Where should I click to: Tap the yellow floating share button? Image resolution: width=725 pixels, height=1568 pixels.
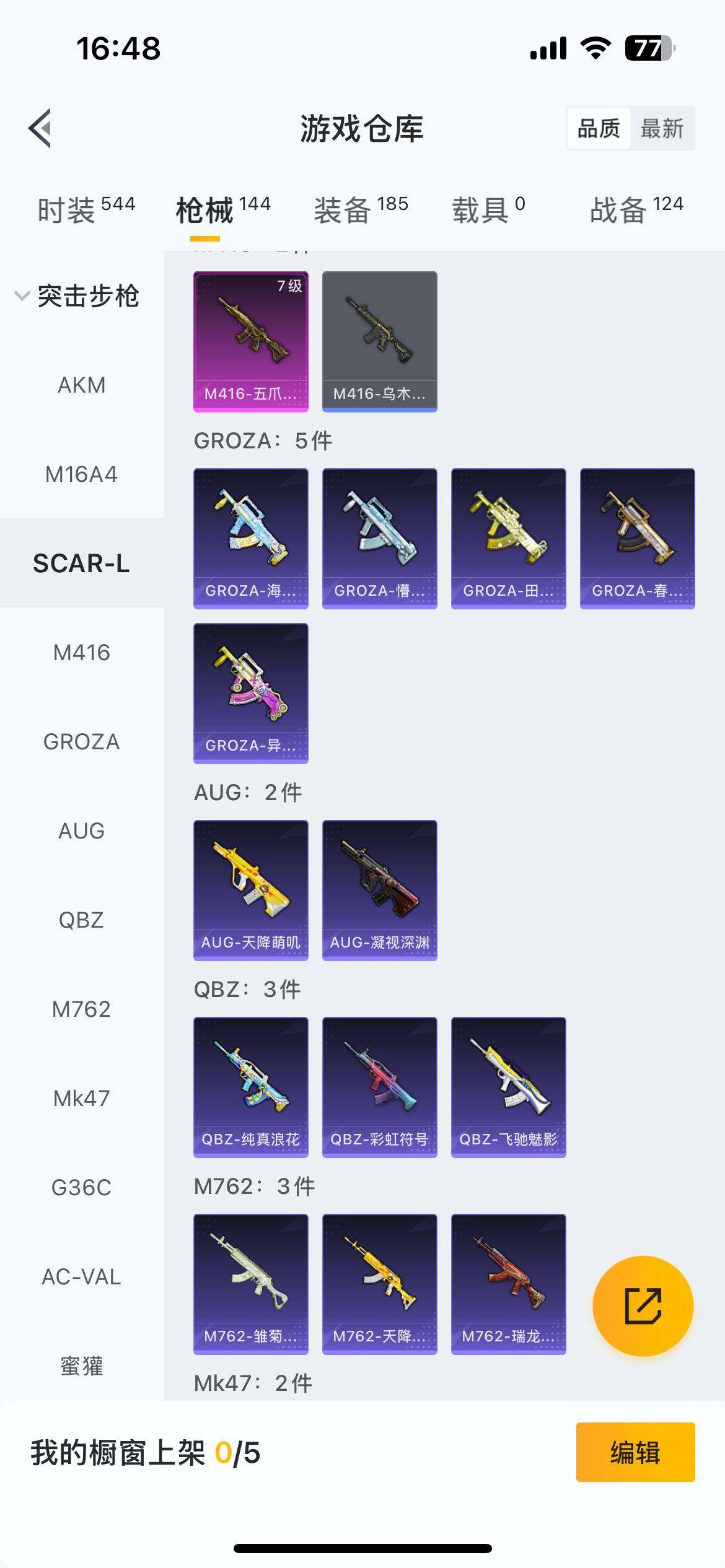(x=643, y=1306)
